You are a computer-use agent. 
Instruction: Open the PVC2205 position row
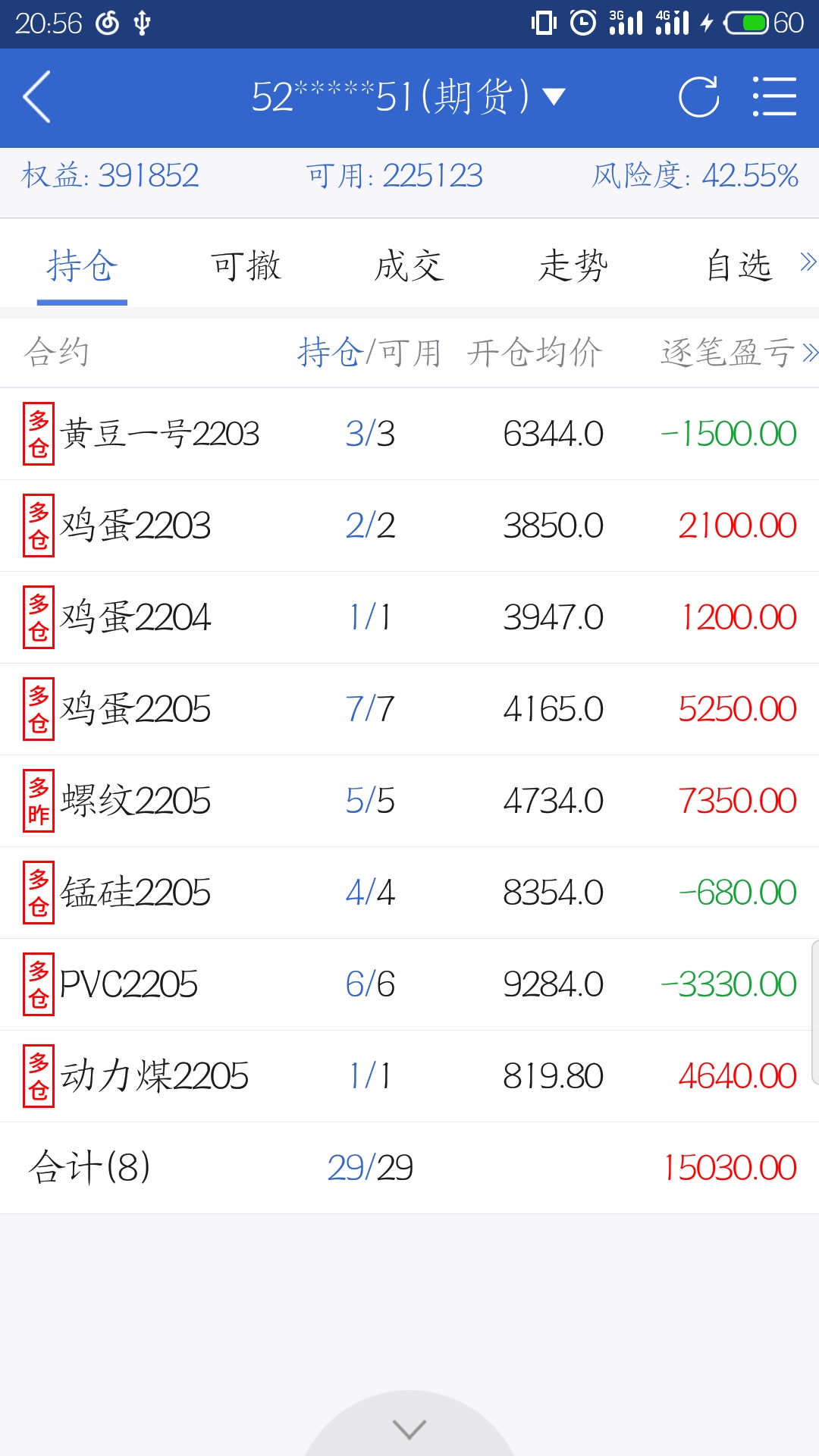409,984
